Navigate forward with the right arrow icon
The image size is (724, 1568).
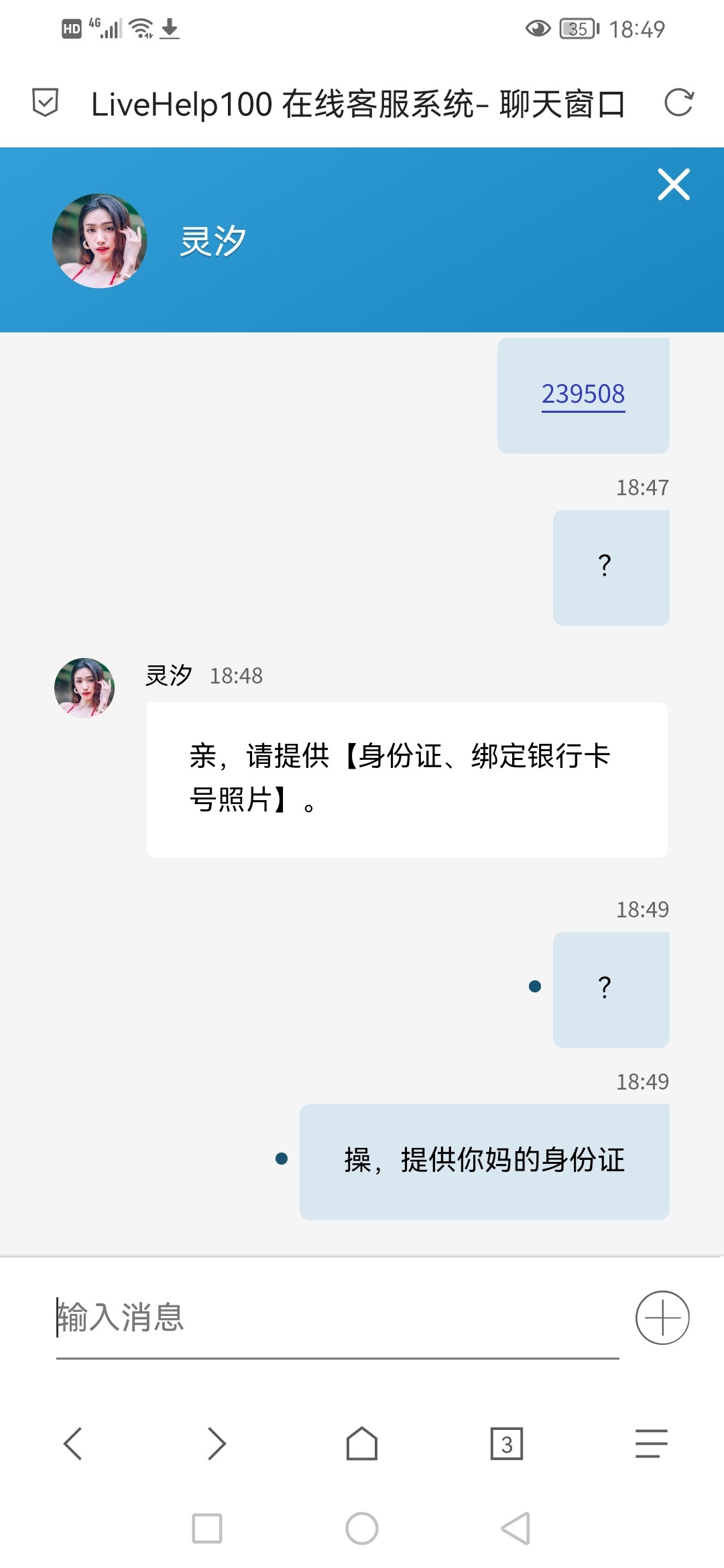coord(216,1445)
